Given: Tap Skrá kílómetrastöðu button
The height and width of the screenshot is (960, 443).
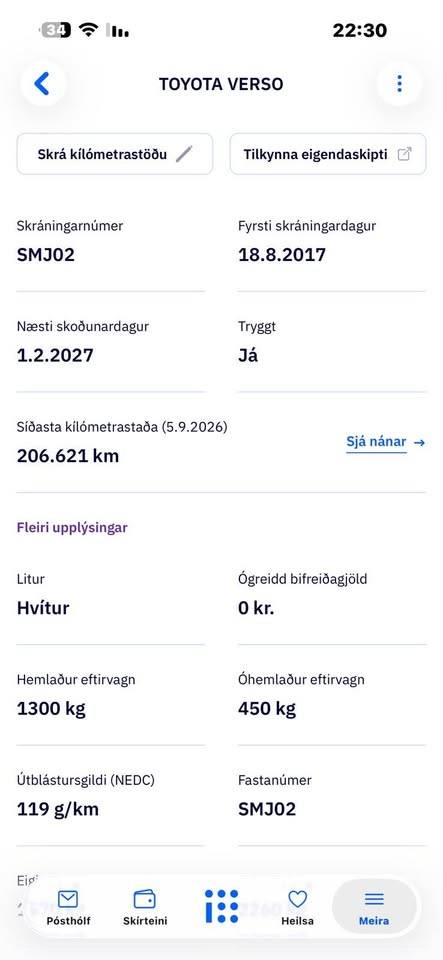Looking at the screenshot, I should point(115,154).
